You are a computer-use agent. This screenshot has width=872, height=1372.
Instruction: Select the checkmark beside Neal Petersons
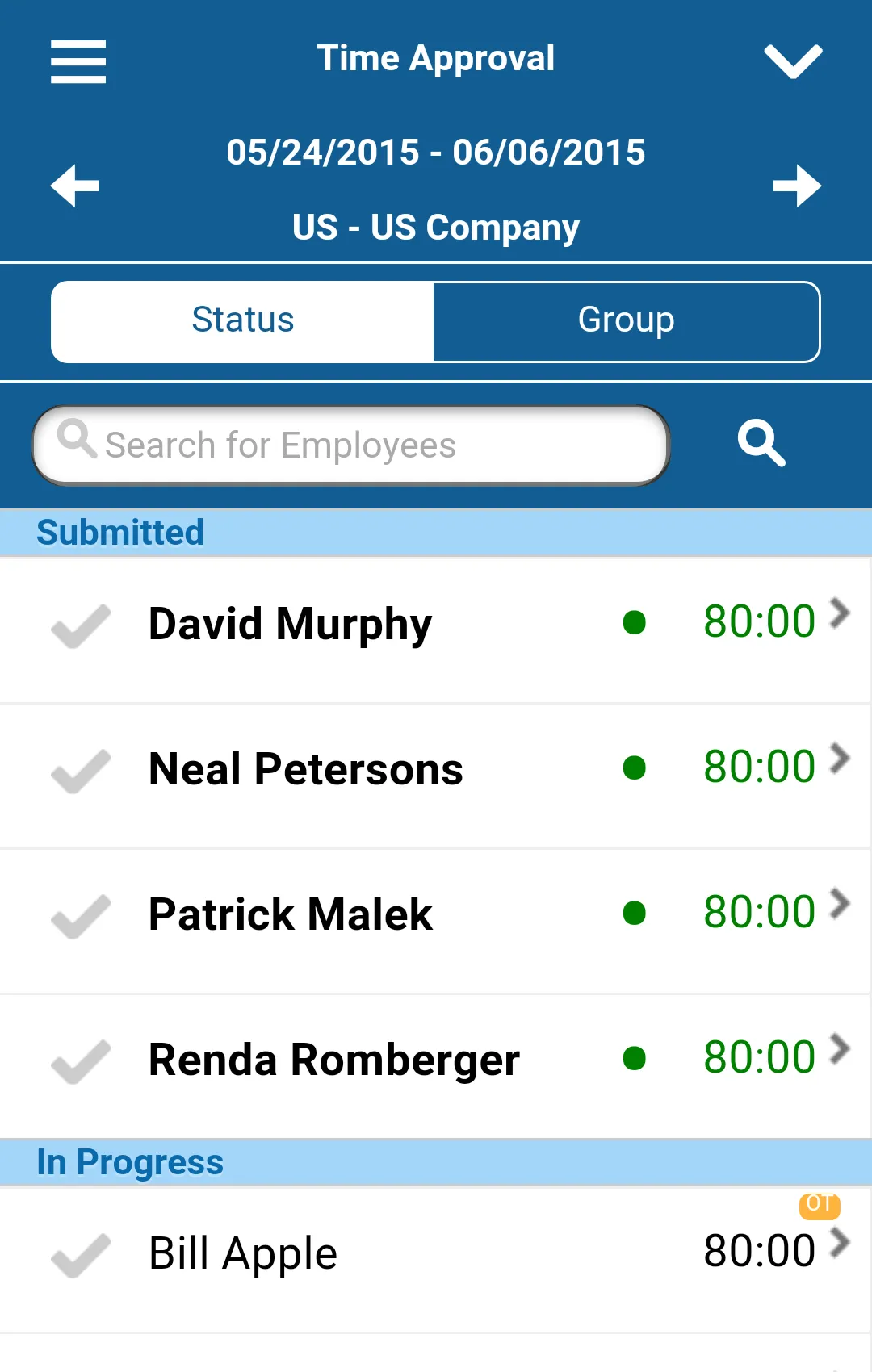pos(81,772)
